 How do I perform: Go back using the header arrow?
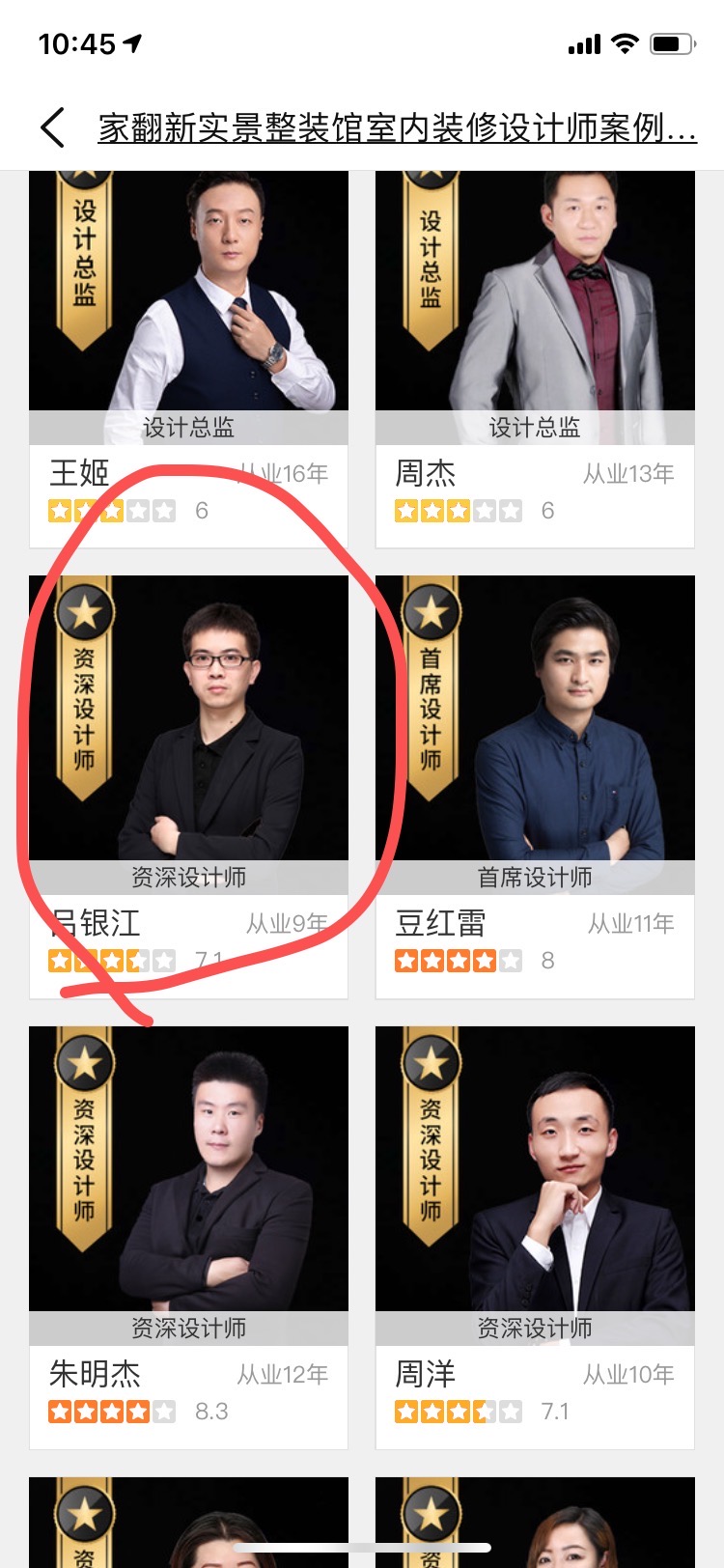click(53, 127)
